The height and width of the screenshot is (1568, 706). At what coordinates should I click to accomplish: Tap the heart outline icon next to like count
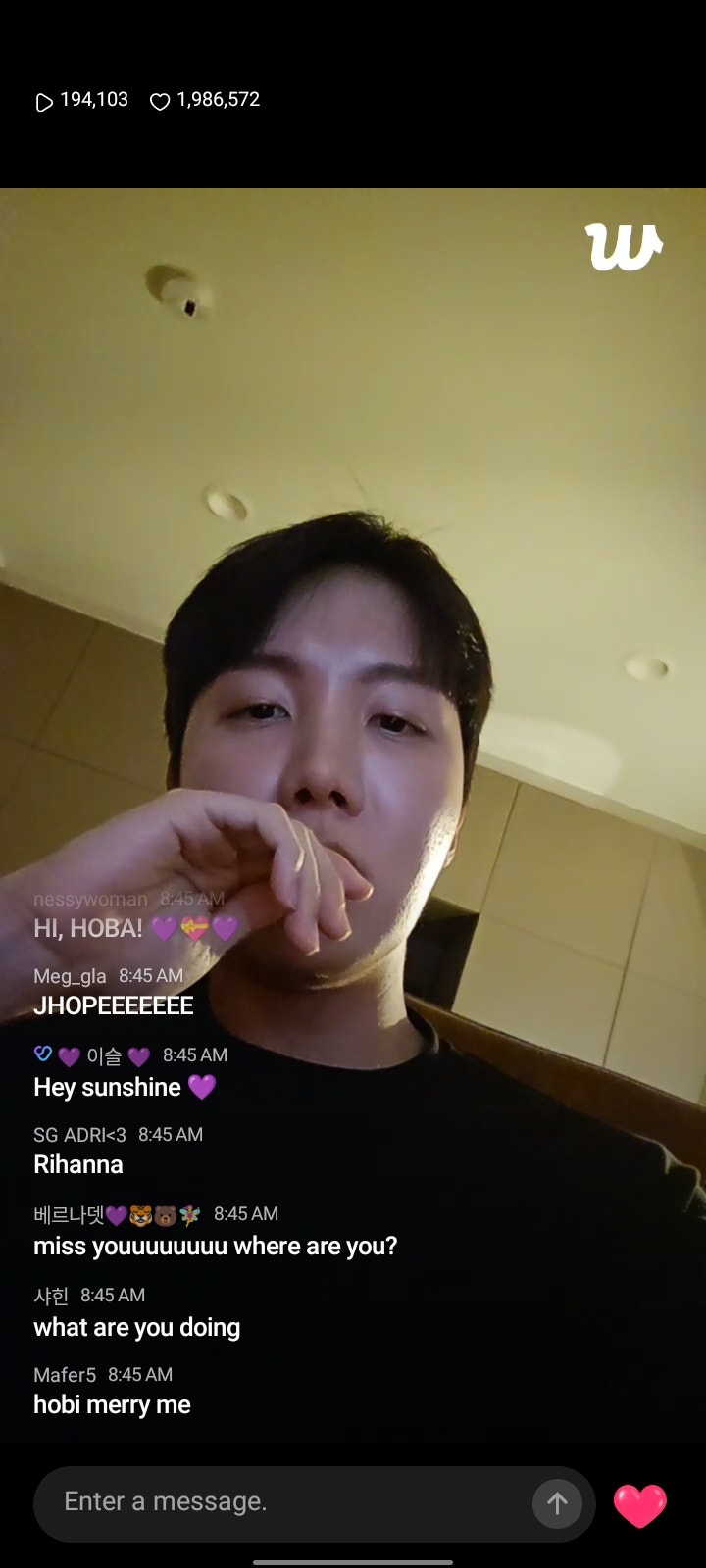click(x=160, y=99)
